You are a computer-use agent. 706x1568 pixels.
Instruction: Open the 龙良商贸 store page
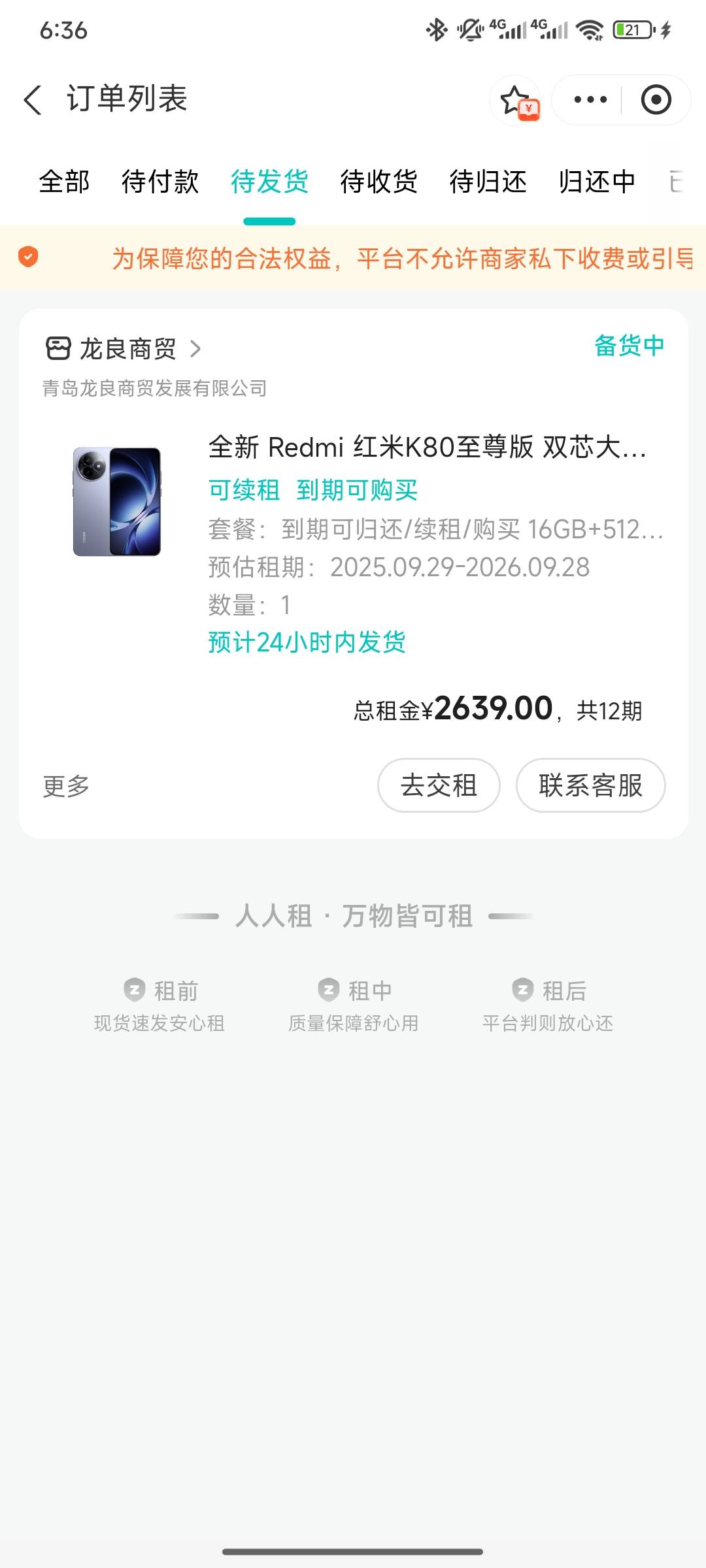coord(124,349)
